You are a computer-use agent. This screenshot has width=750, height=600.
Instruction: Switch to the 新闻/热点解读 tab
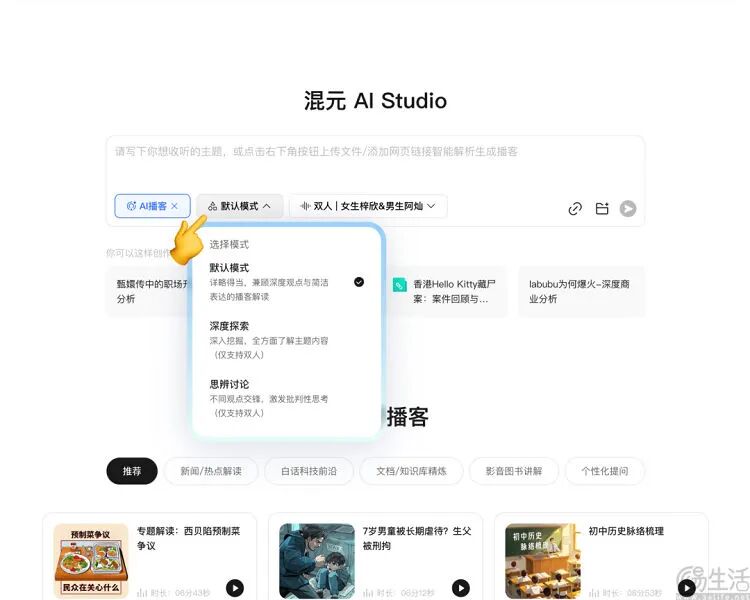click(211, 471)
